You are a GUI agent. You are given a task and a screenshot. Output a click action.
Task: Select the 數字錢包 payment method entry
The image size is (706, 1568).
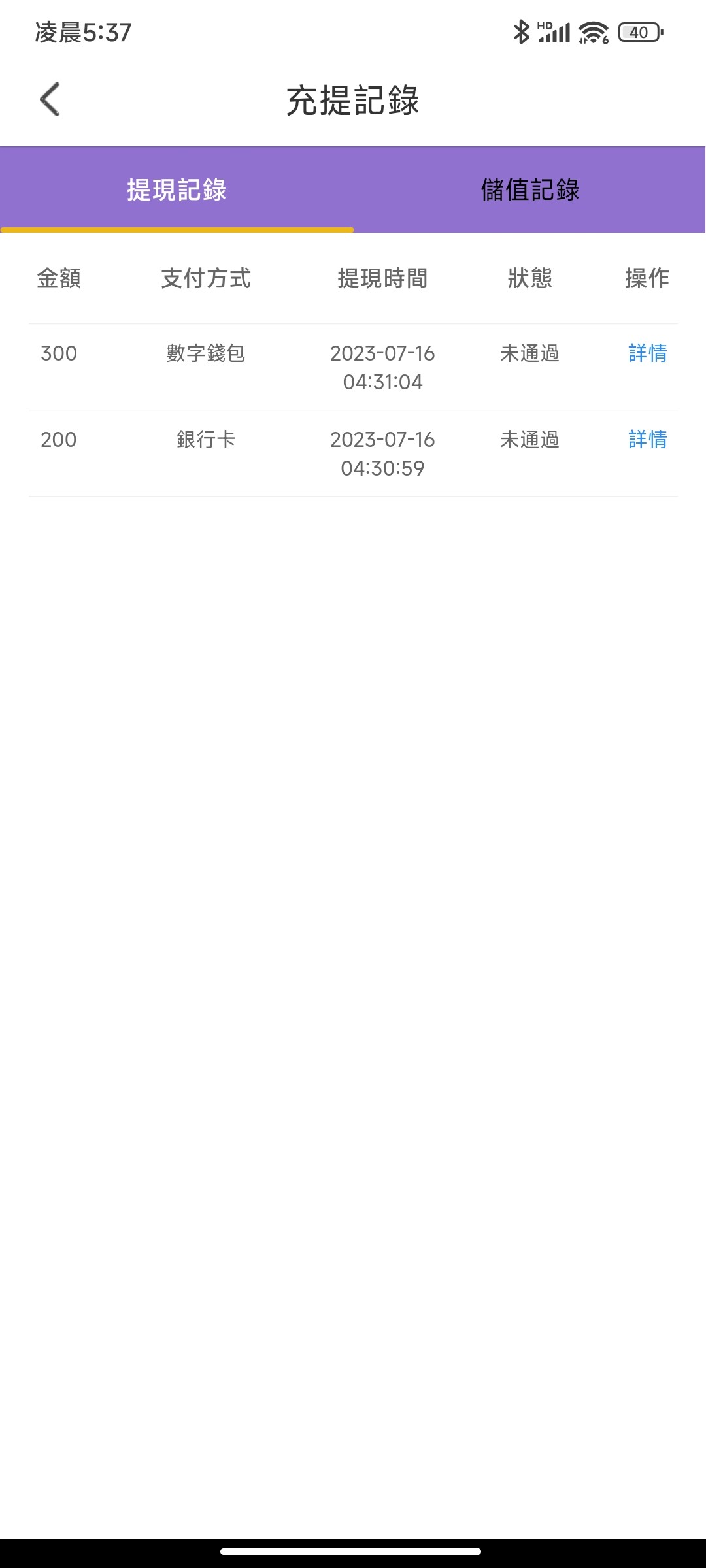[206, 353]
